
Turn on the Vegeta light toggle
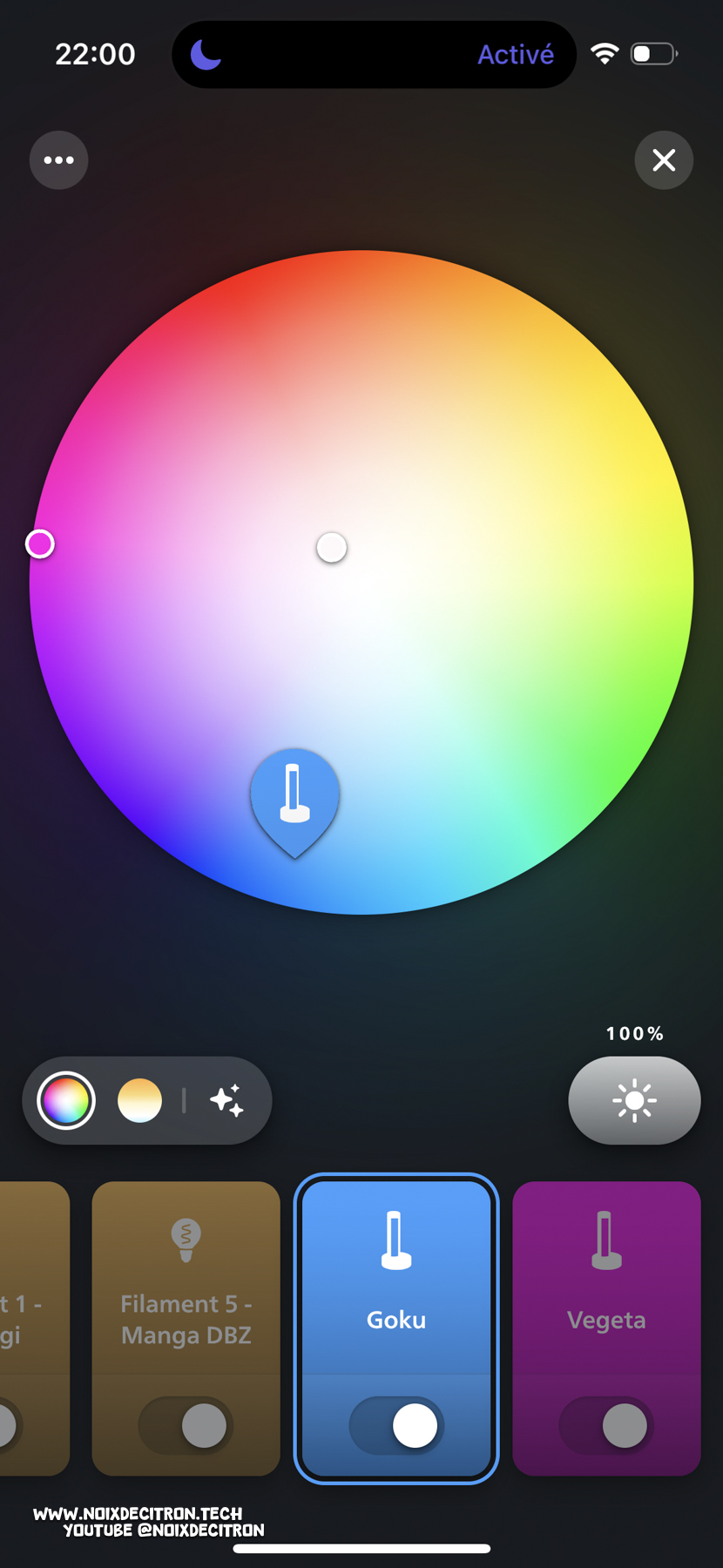point(606,1426)
